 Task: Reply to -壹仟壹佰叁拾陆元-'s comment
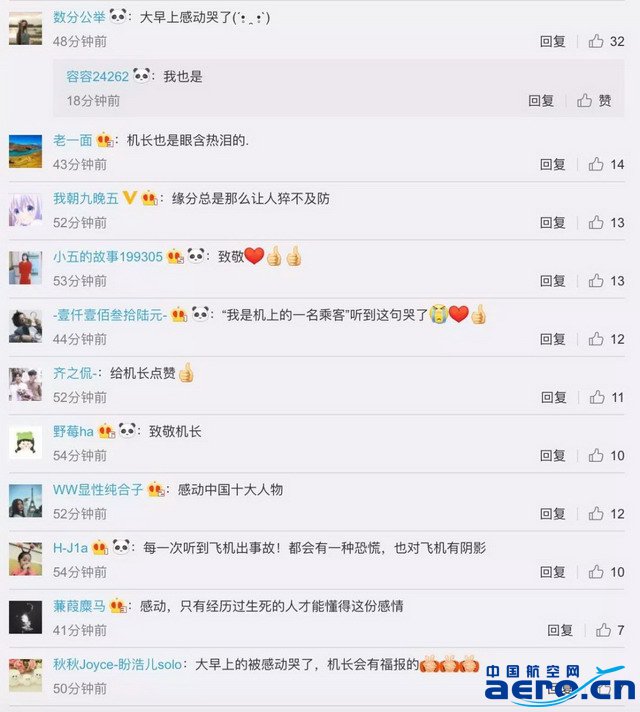click(552, 339)
